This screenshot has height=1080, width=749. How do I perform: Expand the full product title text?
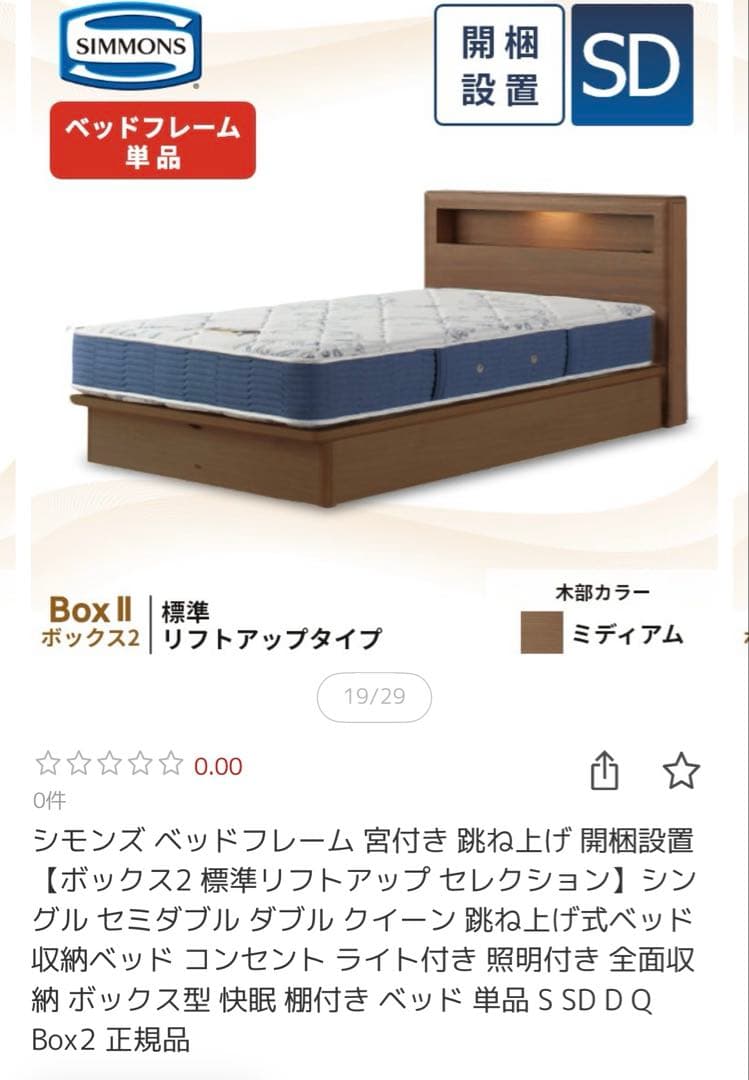(x=374, y=930)
